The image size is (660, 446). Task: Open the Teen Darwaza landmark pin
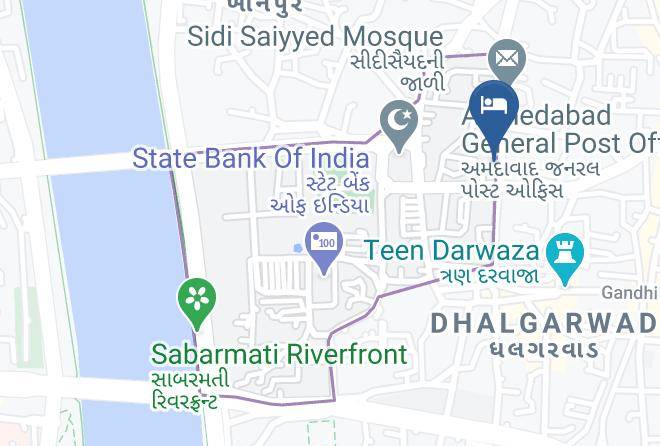565,257
